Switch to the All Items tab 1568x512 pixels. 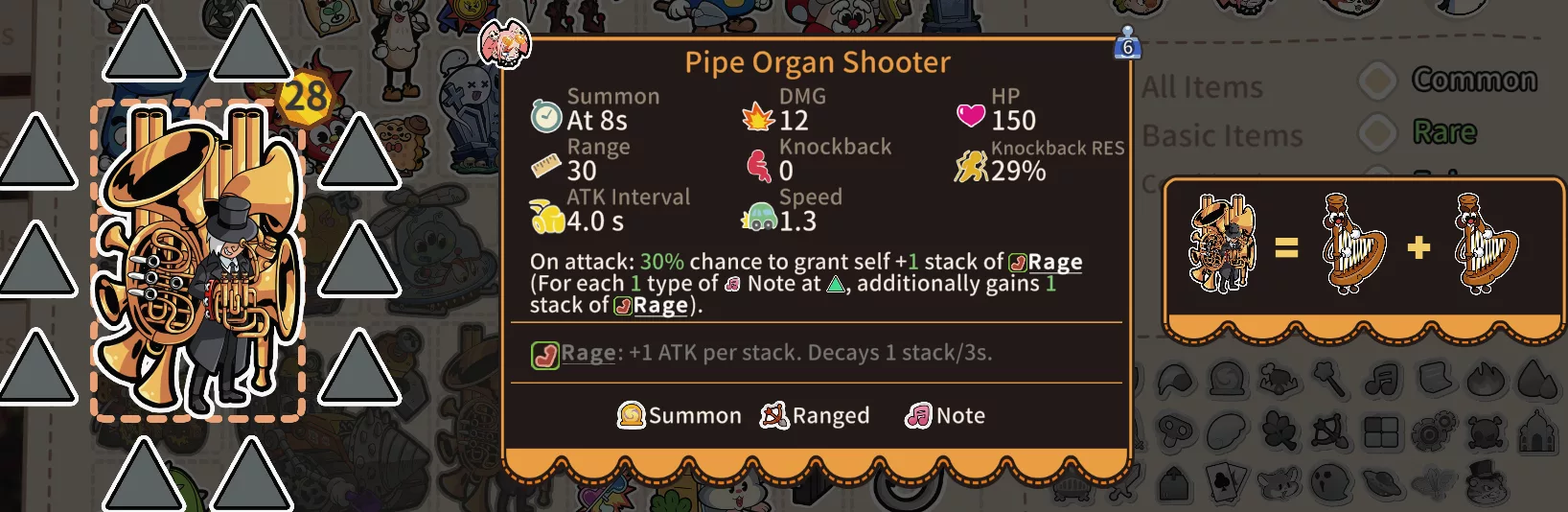[x=1202, y=87]
